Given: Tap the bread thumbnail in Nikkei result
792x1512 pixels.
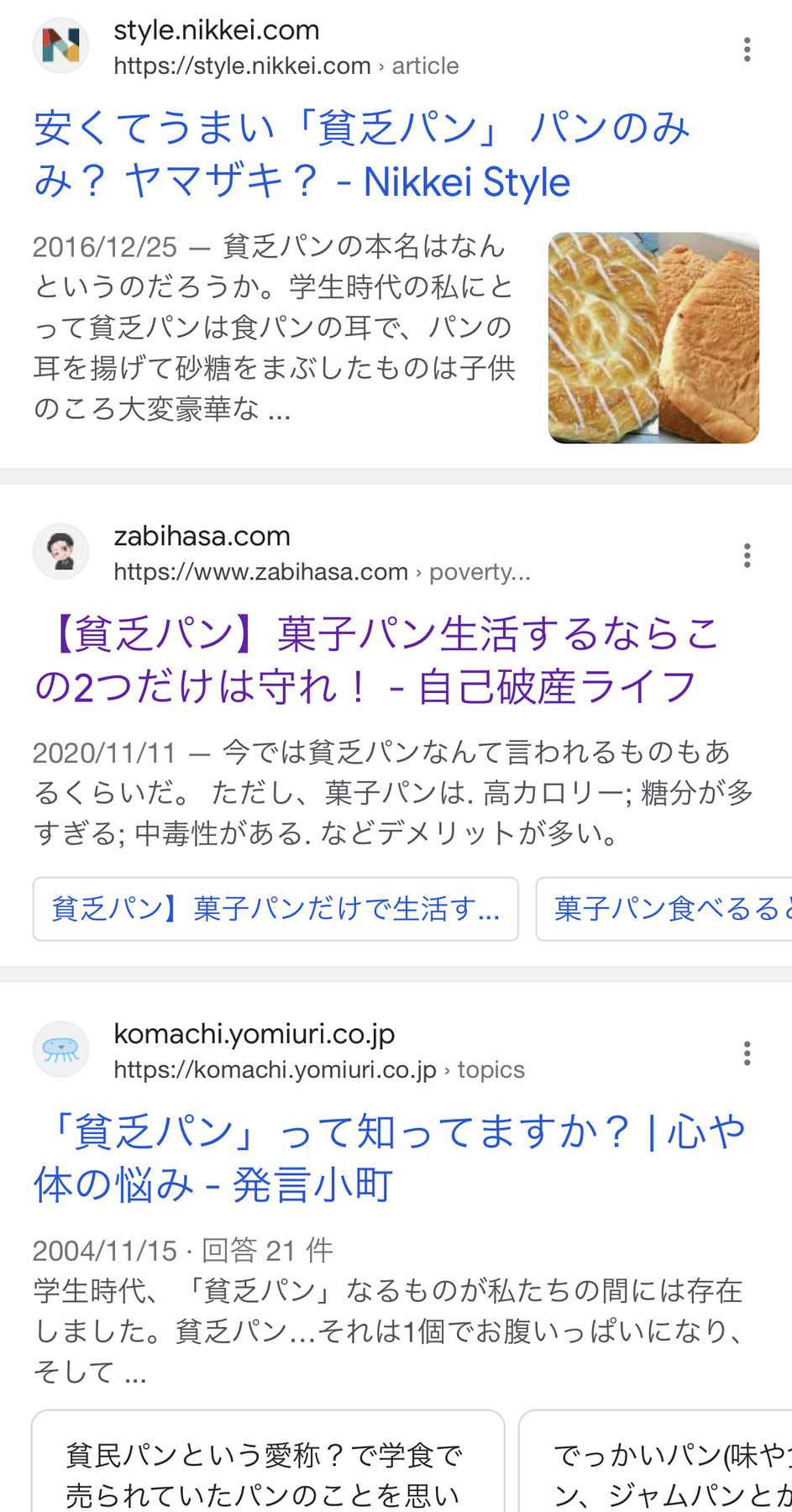Looking at the screenshot, I should pos(653,338).
